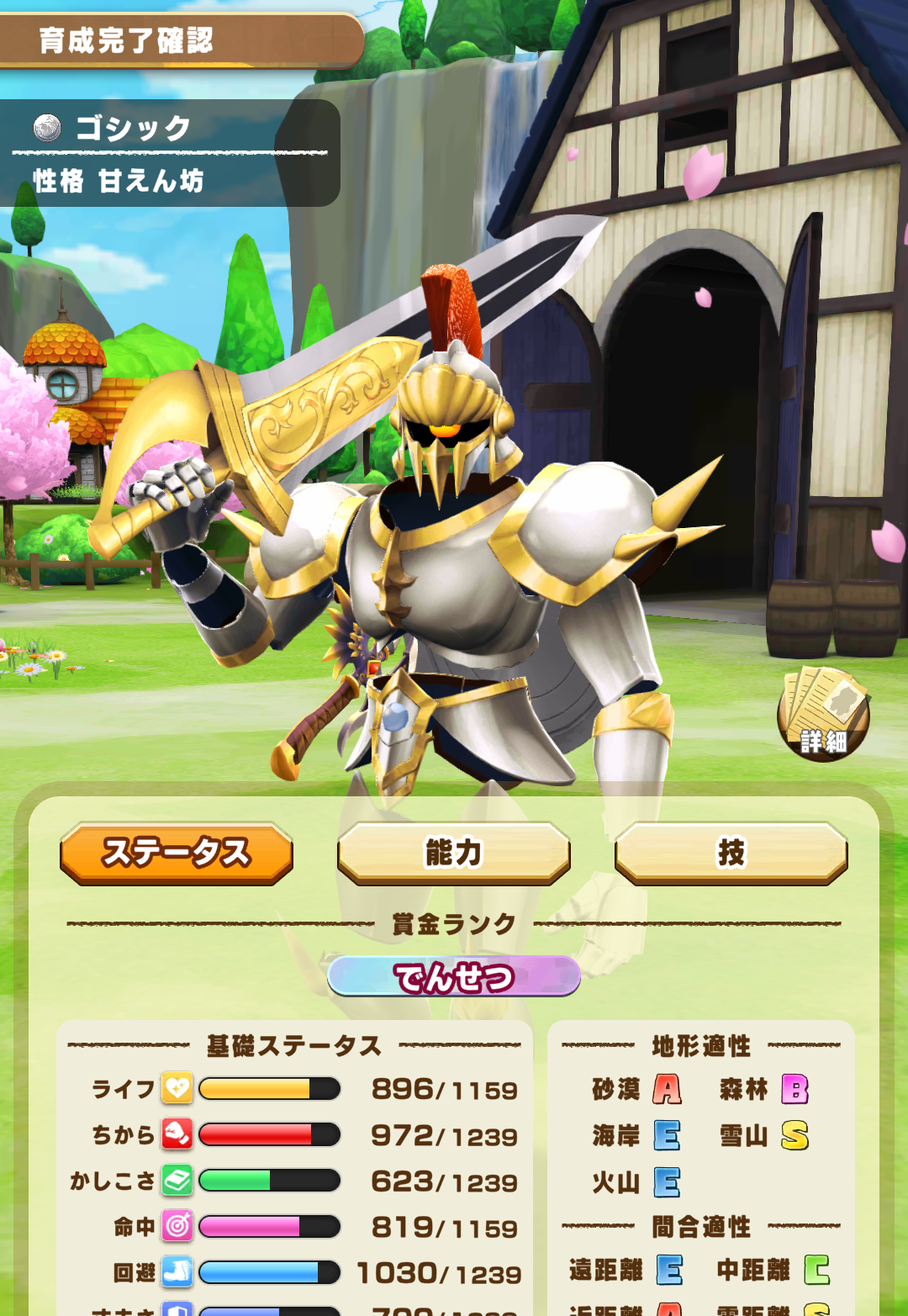Switch to the 能力 tab
Screen dimensions: 908x1316
coord(454,853)
